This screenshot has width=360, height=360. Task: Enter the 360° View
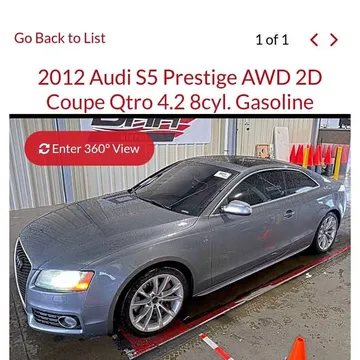[x=89, y=149]
